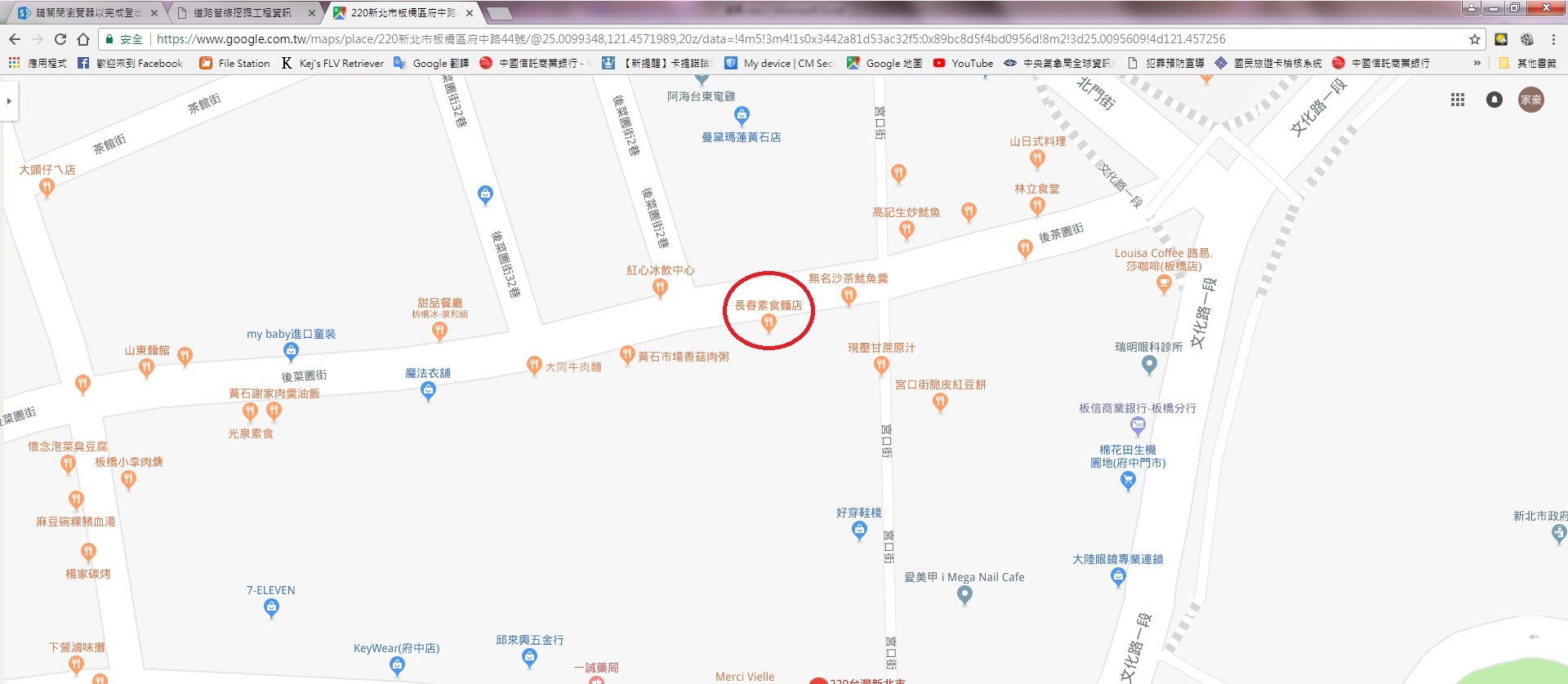Close the Google Maps browser tab

(x=470, y=13)
